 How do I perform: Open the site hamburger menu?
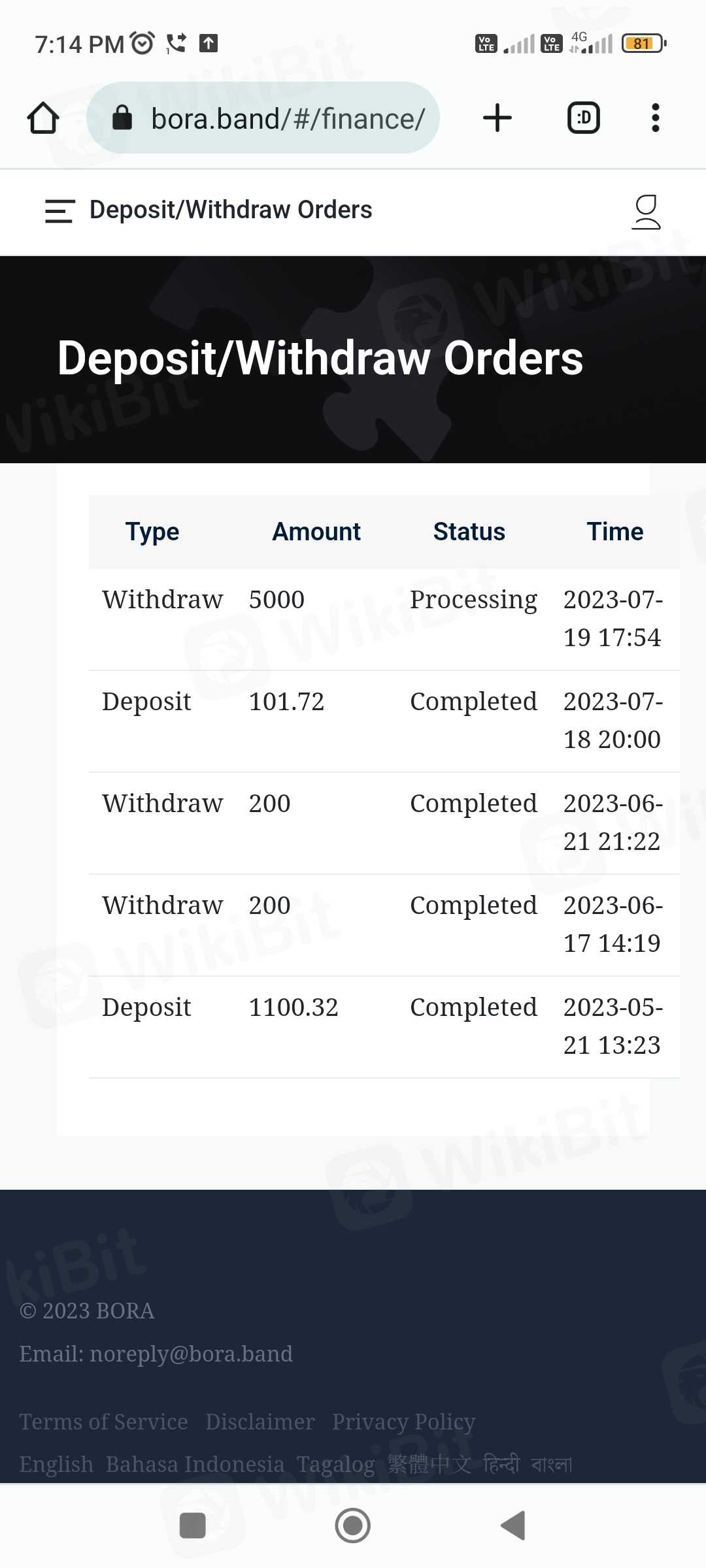tap(59, 211)
